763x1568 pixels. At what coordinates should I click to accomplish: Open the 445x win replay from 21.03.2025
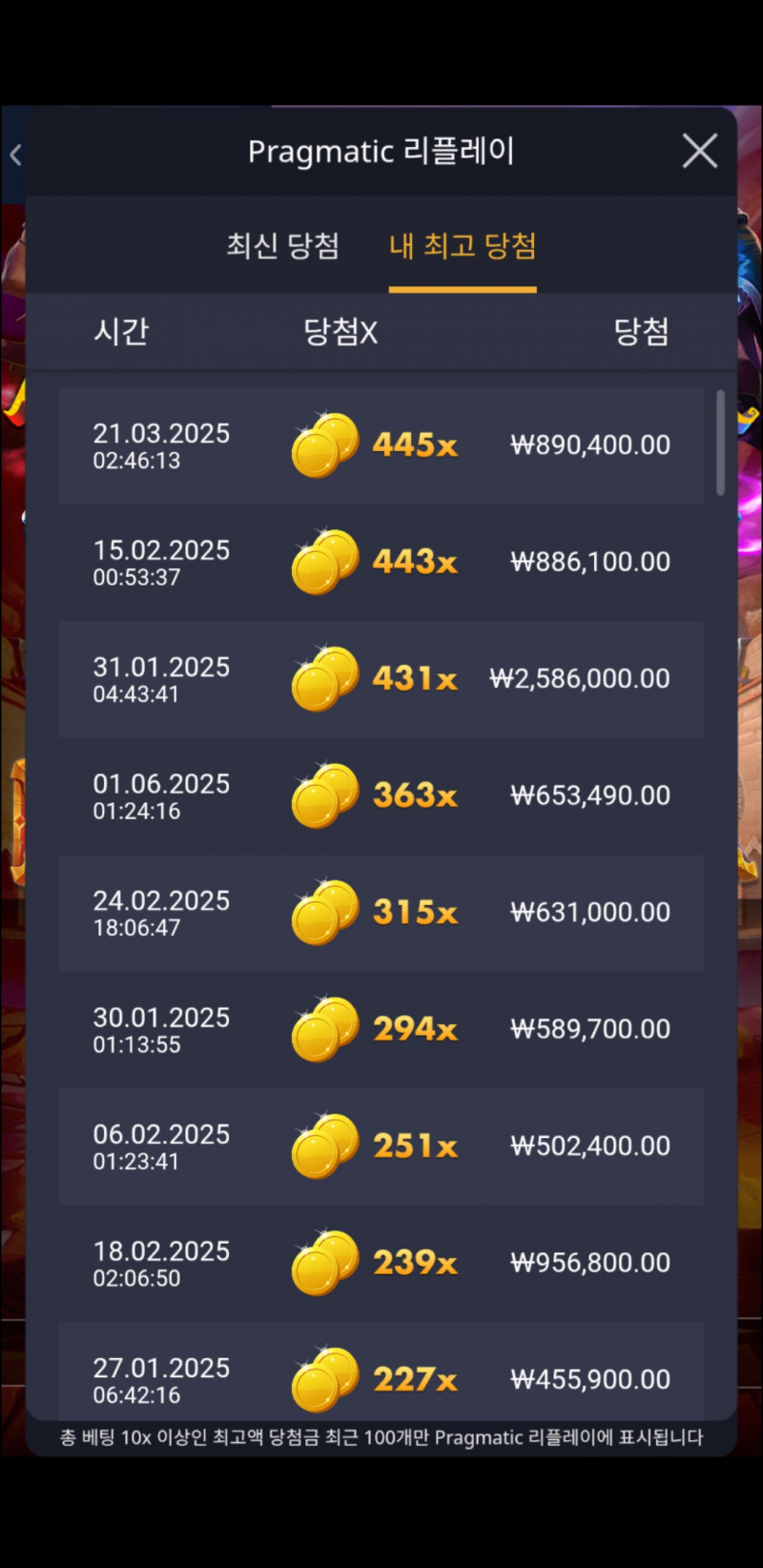pyautogui.click(x=381, y=445)
